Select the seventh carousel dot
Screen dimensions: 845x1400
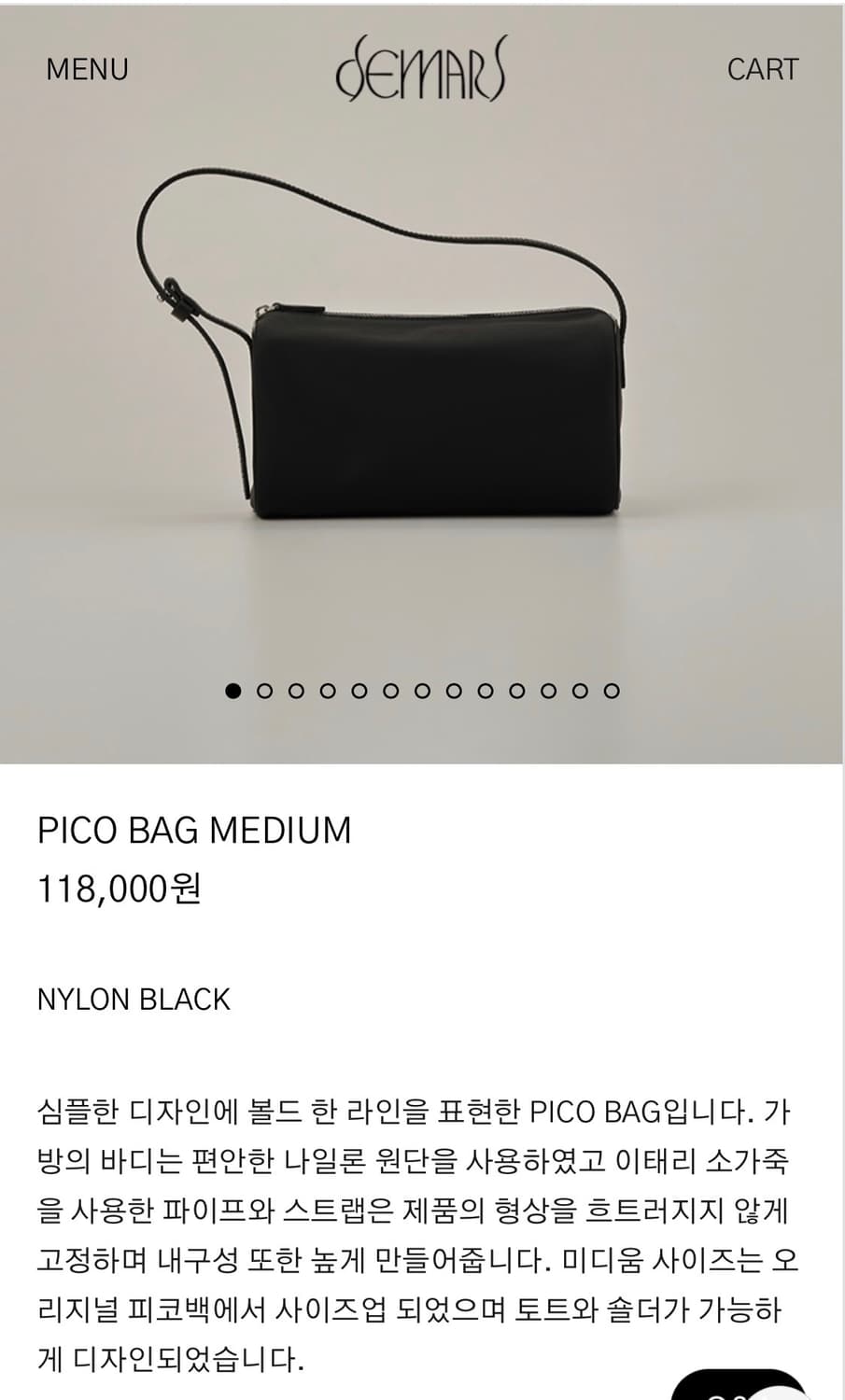click(x=421, y=691)
